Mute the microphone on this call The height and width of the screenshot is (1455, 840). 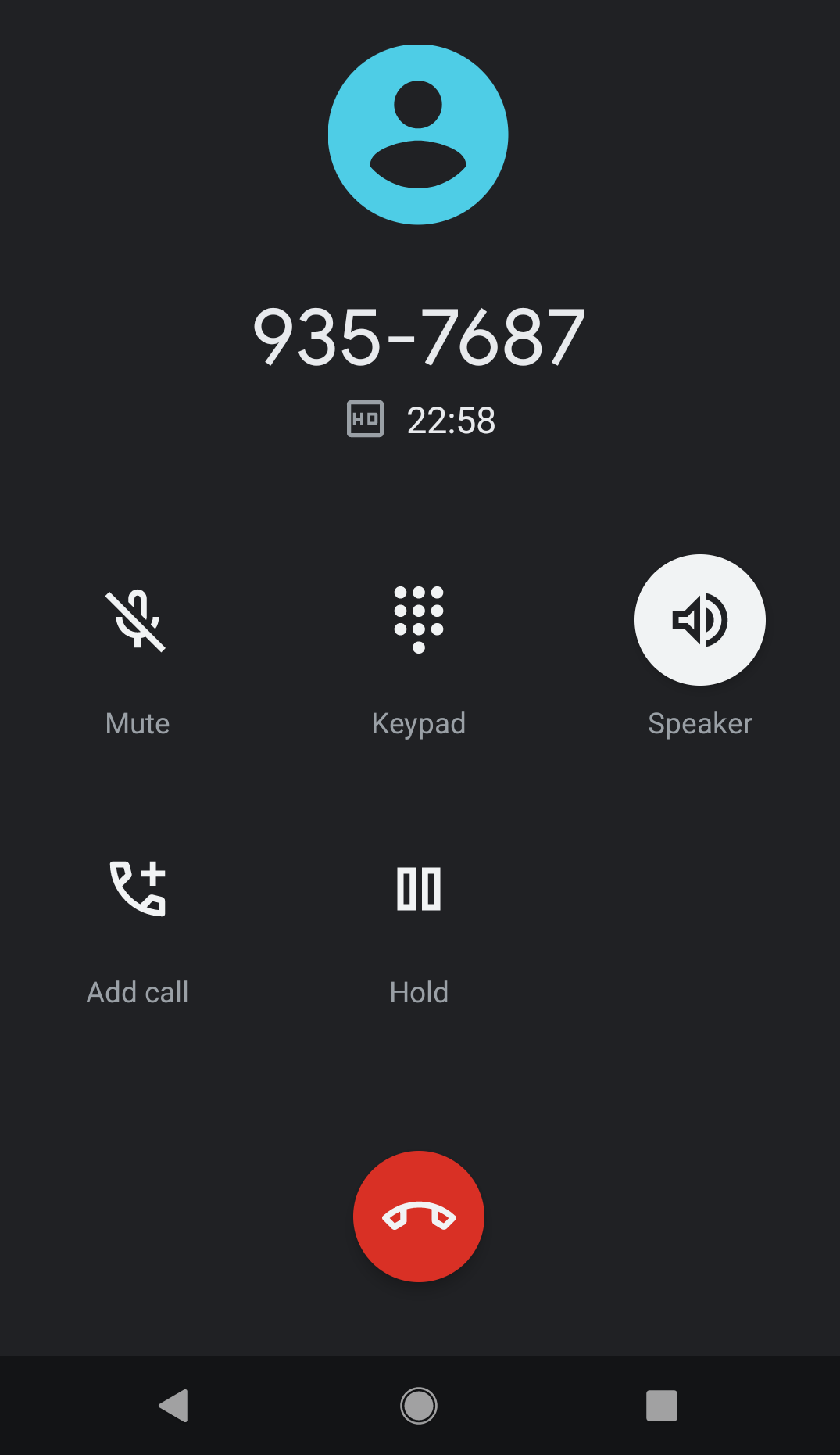coord(137,620)
